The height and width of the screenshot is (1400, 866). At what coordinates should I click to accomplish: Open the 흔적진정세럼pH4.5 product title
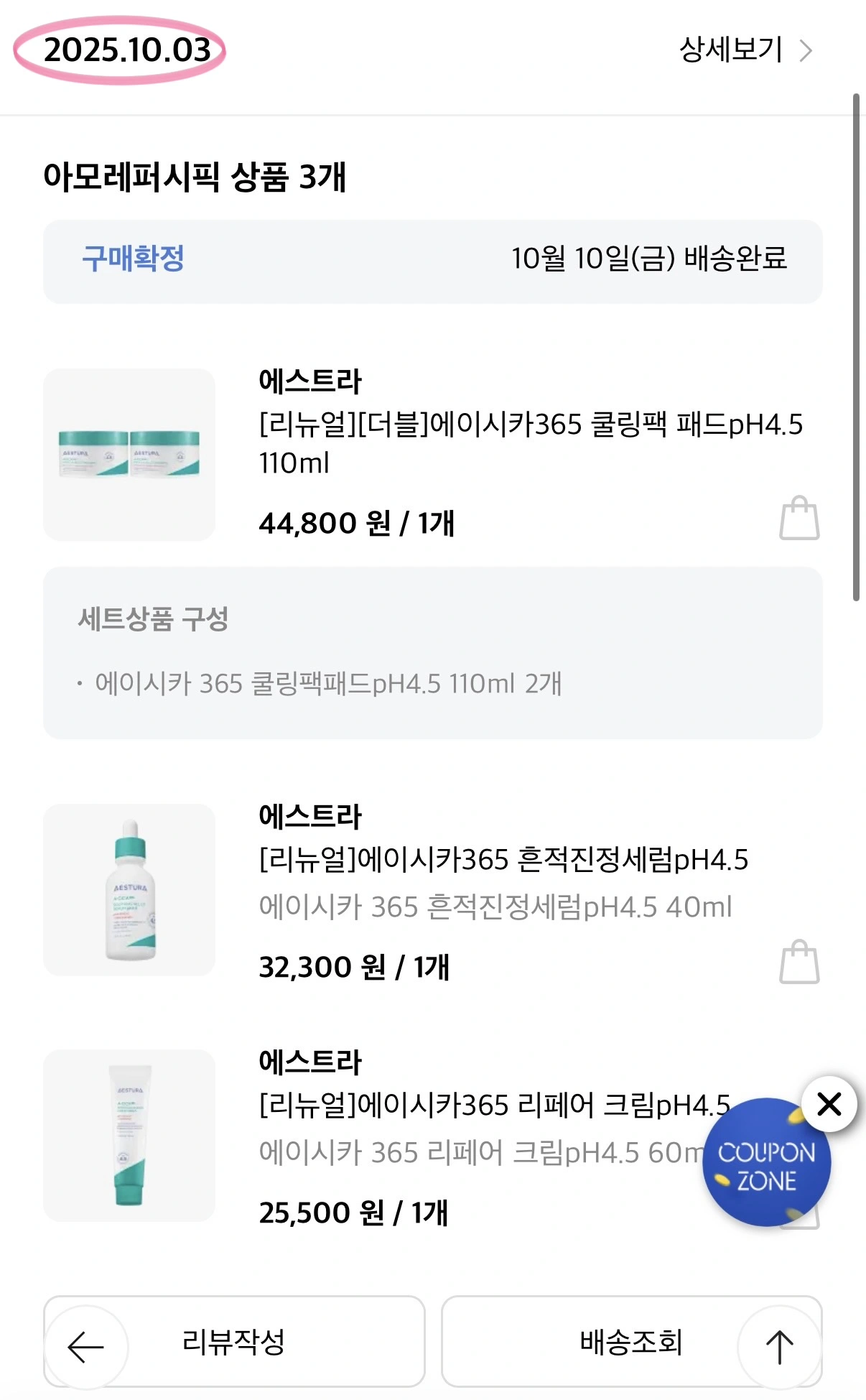point(503,860)
